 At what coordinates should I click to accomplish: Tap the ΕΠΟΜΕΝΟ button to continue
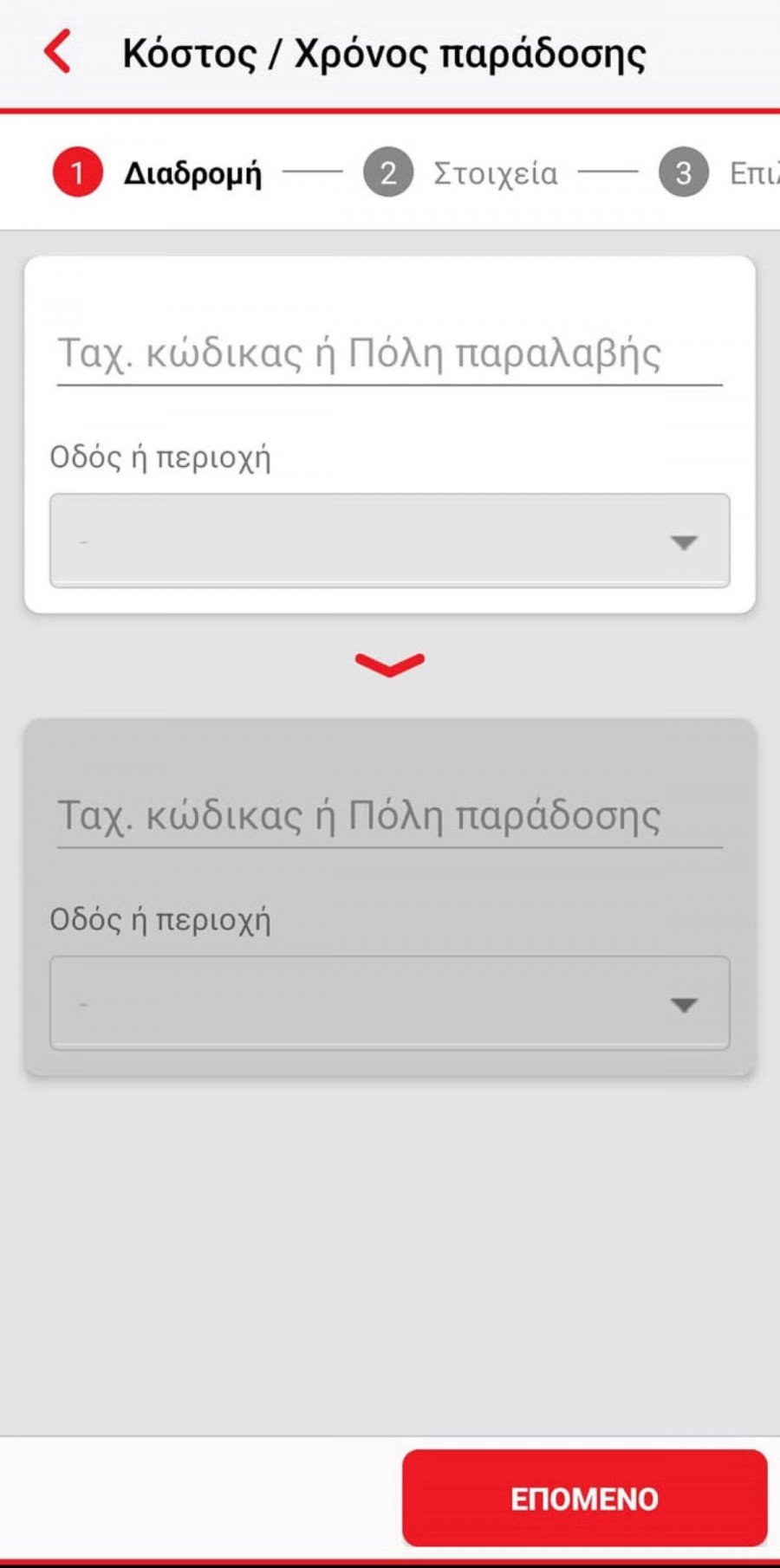[x=584, y=1498]
